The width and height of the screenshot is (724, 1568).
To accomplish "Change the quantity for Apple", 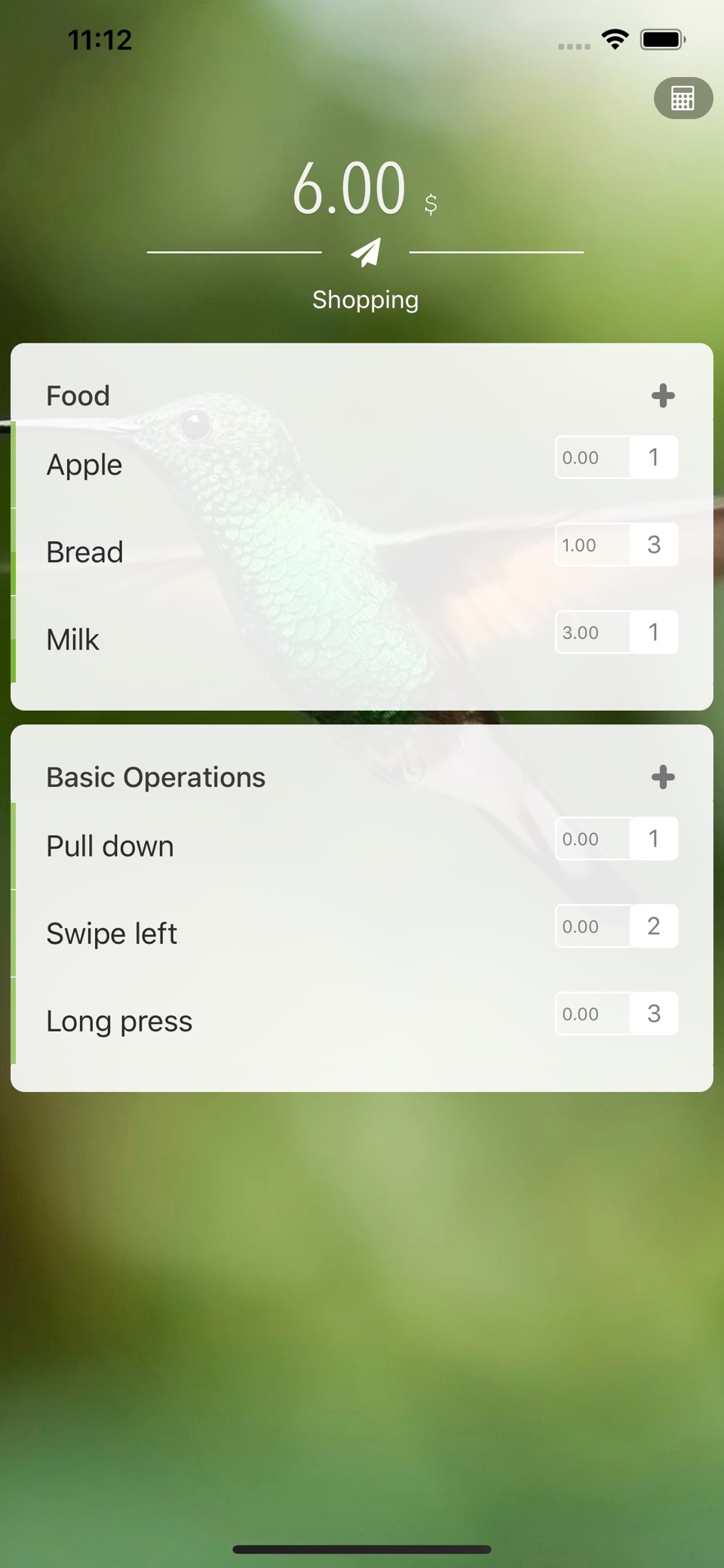I will pyautogui.click(x=654, y=457).
